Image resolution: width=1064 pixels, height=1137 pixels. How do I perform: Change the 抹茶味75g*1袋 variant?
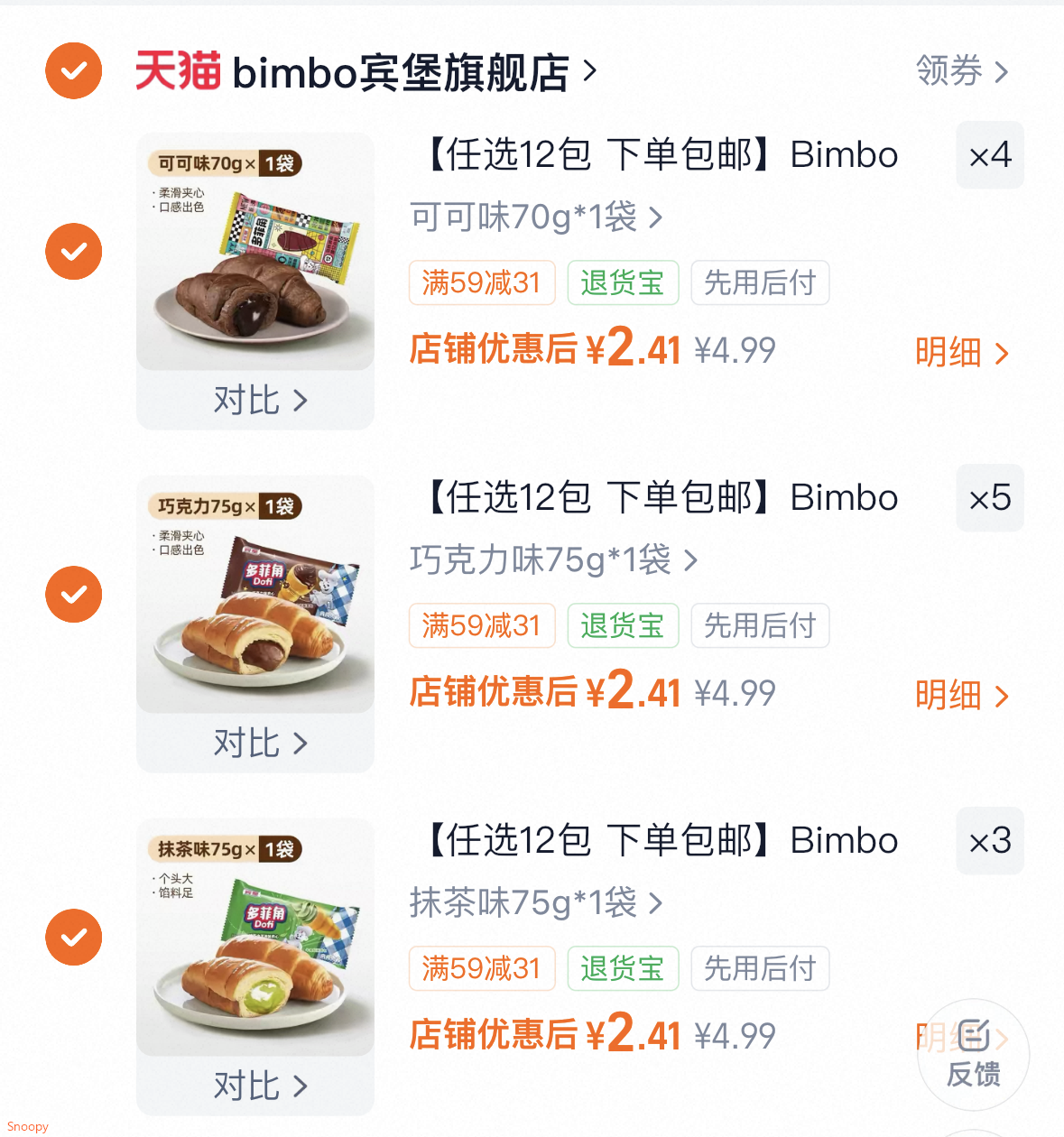pyautogui.click(x=536, y=903)
